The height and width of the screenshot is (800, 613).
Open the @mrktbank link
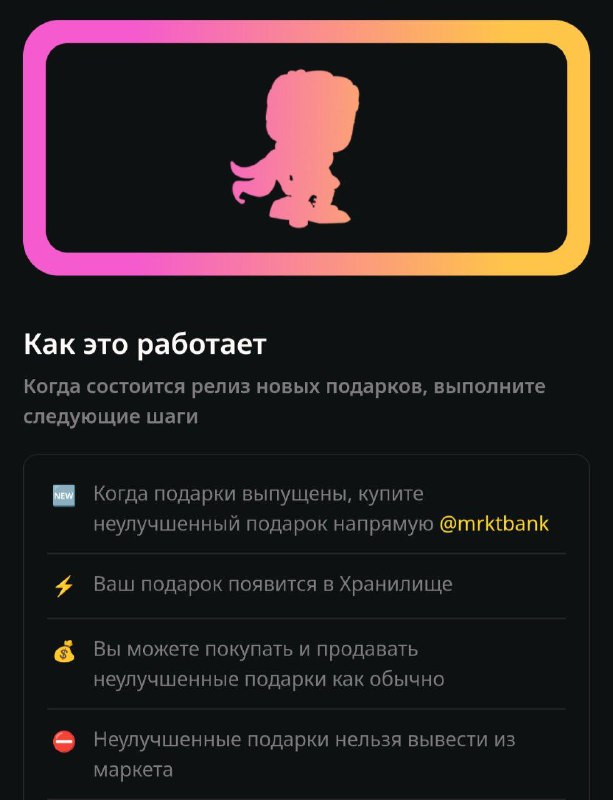[x=494, y=524]
